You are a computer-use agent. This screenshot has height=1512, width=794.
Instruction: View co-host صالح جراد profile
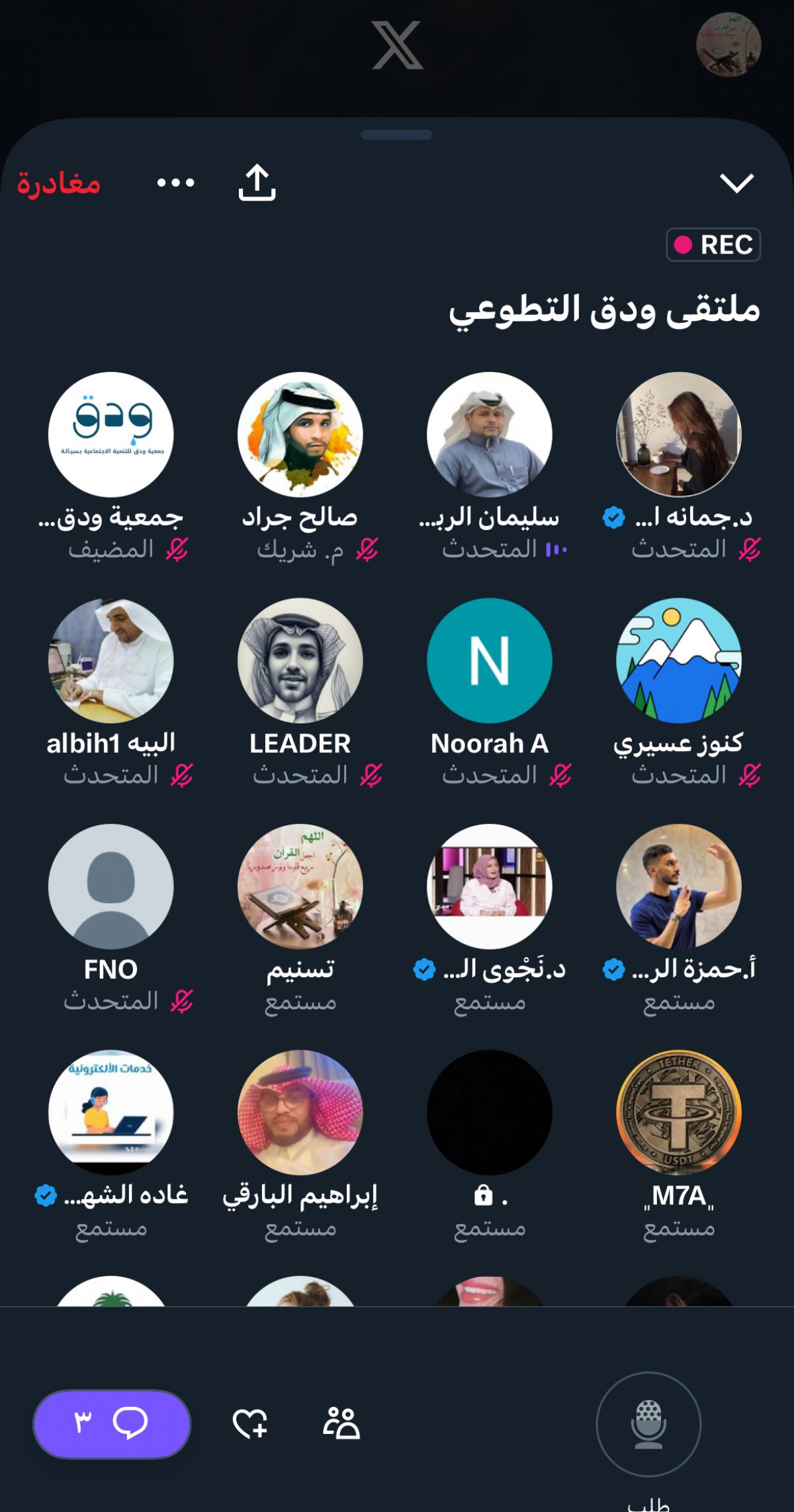pyautogui.click(x=300, y=435)
